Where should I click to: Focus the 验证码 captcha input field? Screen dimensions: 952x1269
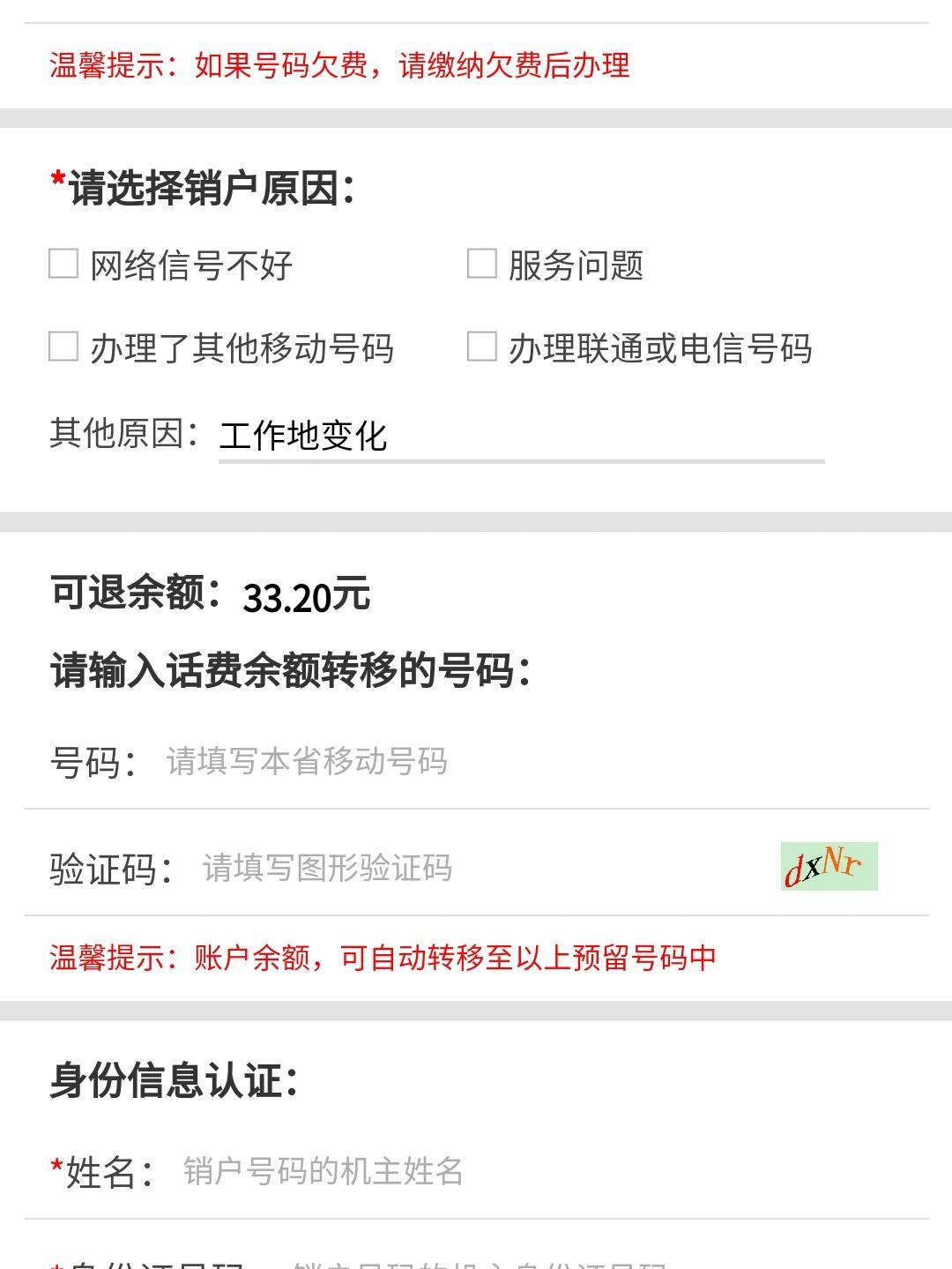coord(476,868)
